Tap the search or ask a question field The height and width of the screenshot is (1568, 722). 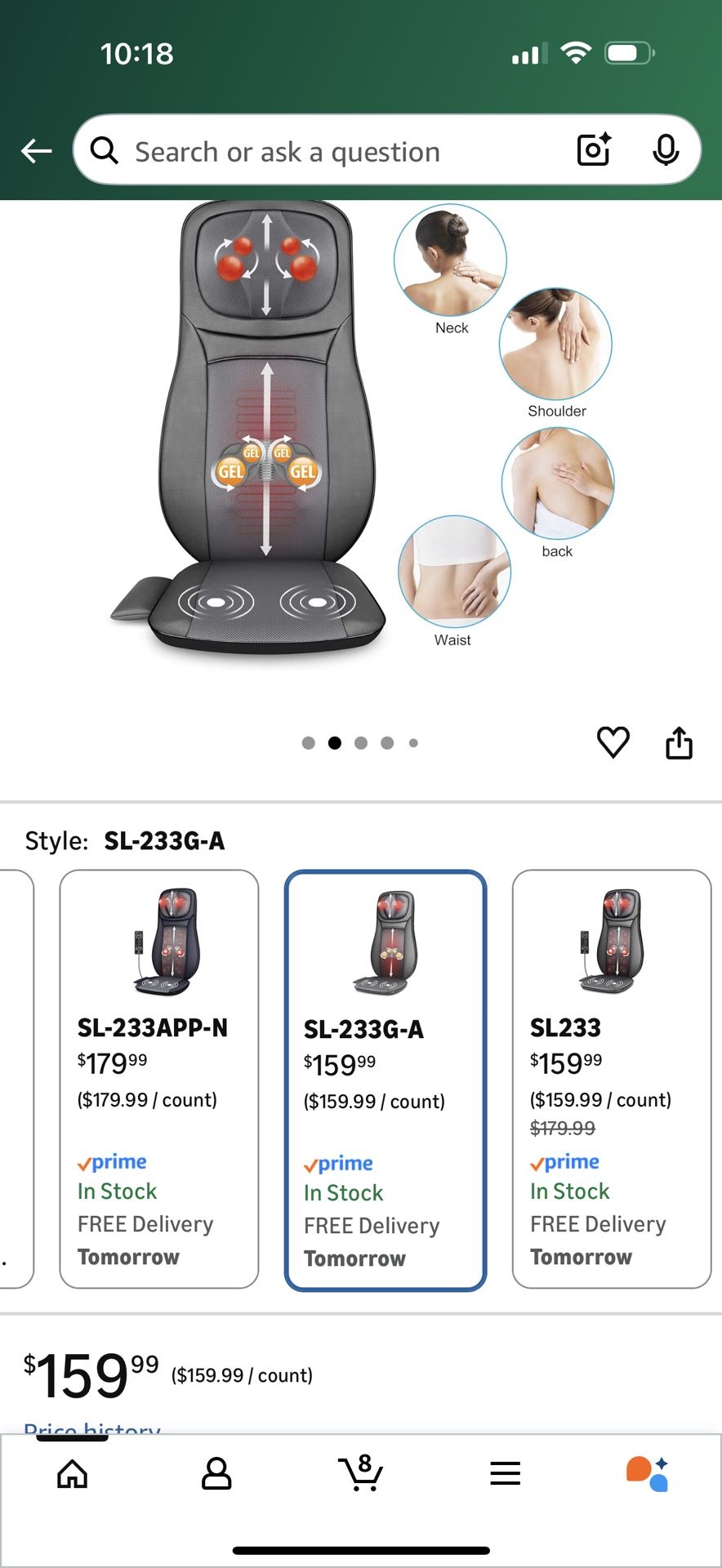[x=327, y=150]
